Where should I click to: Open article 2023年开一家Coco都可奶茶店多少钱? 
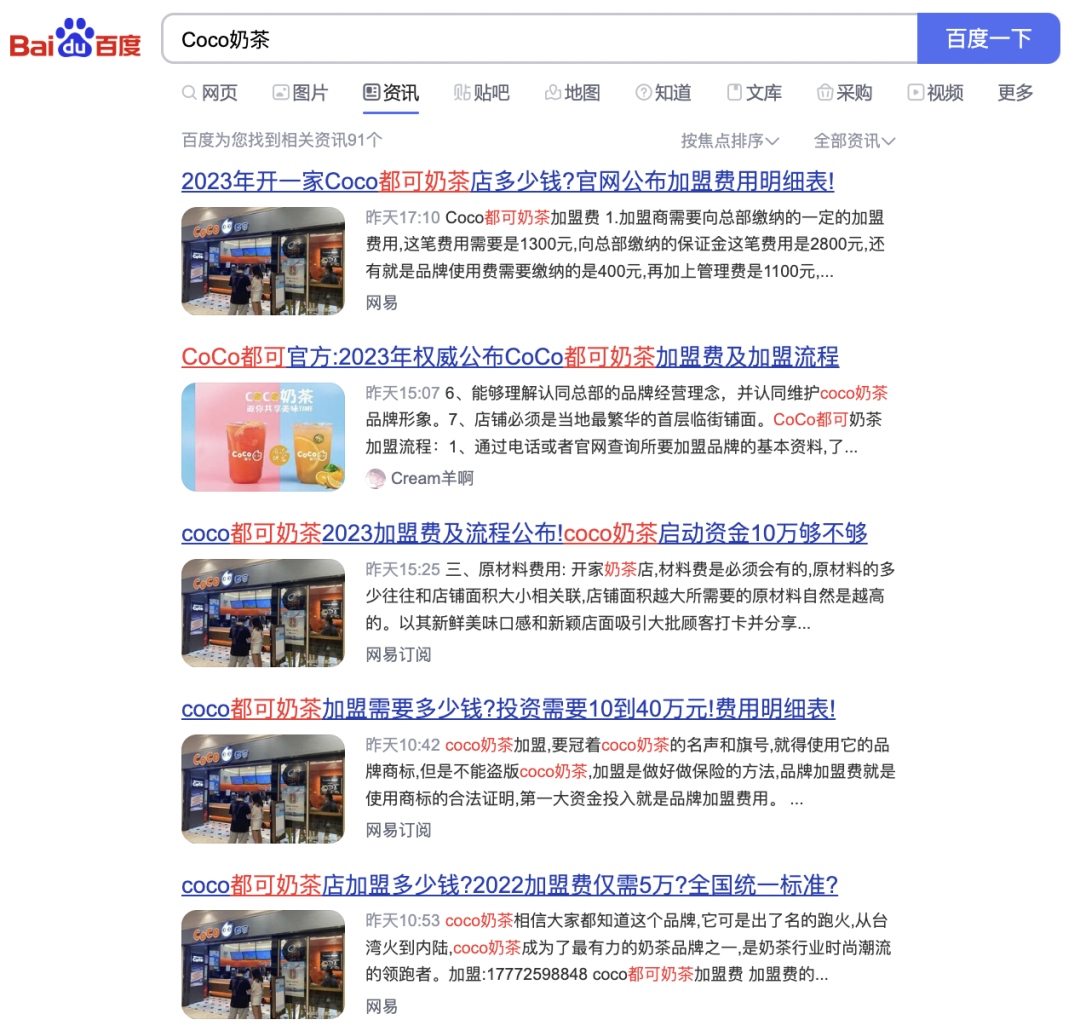click(507, 181)
